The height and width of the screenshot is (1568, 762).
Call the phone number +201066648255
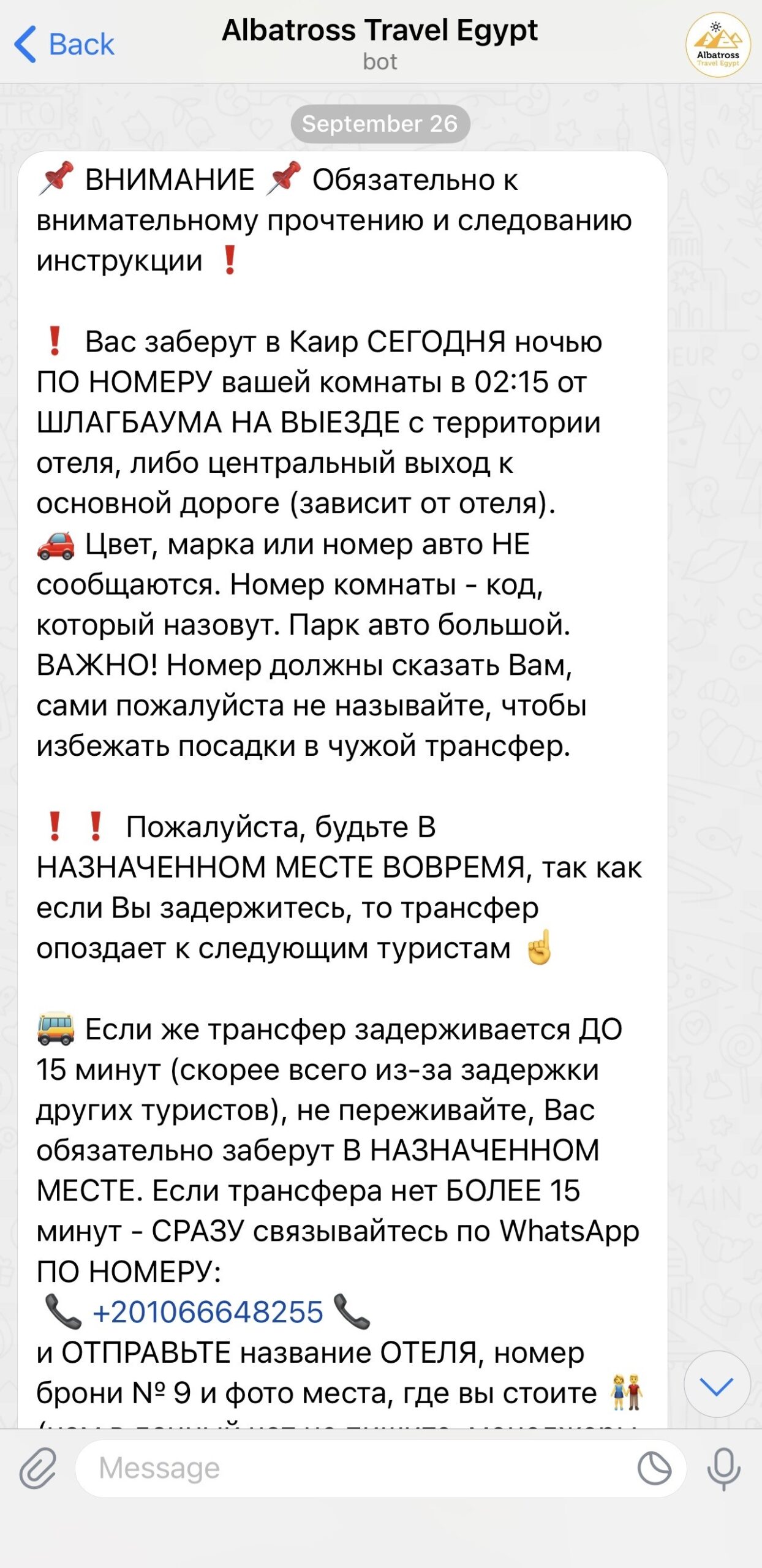point(208,1311)
